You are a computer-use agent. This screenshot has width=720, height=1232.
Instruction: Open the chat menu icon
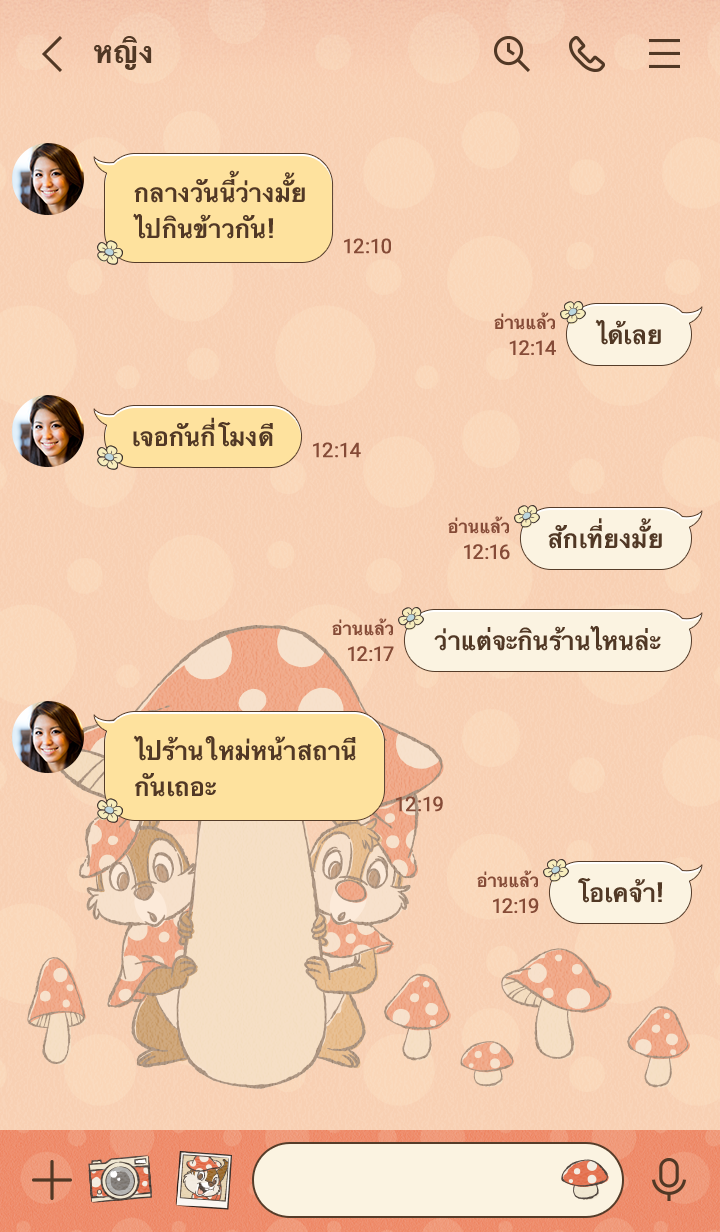point(664,54)
